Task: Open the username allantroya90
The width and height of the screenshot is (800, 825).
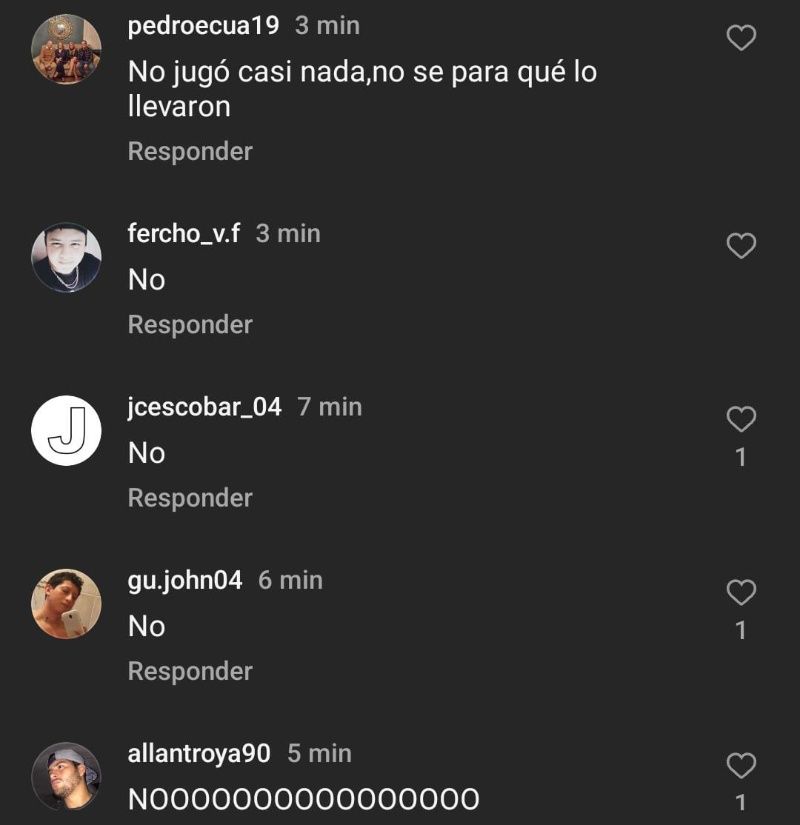Action: point(199,753)
